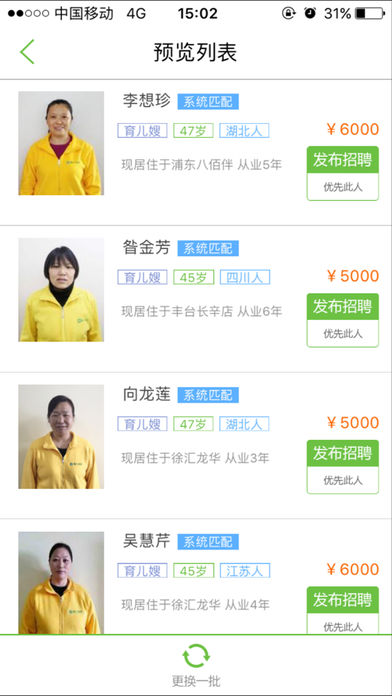The width and height of the screenshot is (392, 696).
Task: View 吴慧芹's profile photo
Action: coord(61,583)
